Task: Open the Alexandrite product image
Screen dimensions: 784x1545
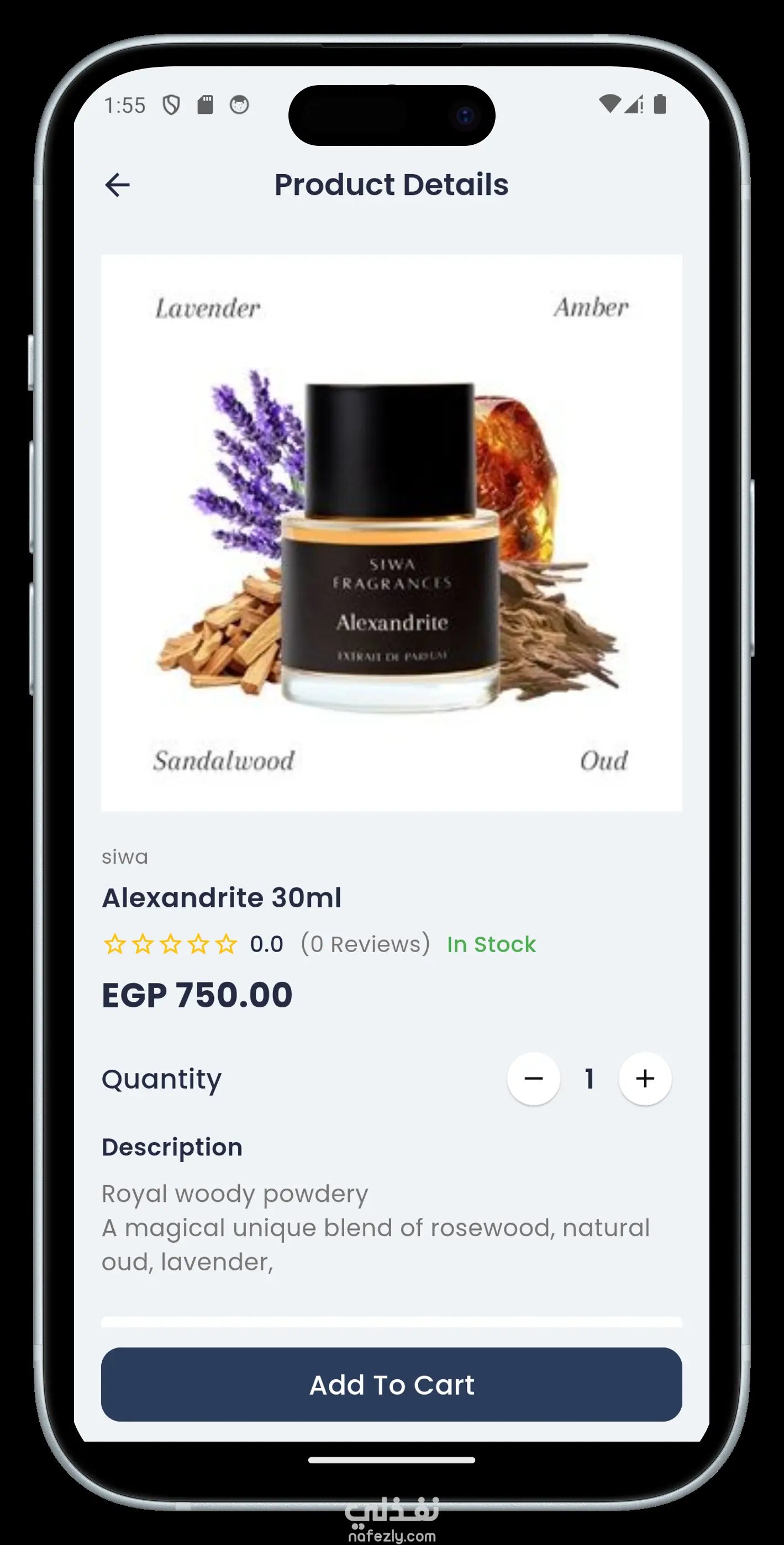Action: (x=391, y=533)
